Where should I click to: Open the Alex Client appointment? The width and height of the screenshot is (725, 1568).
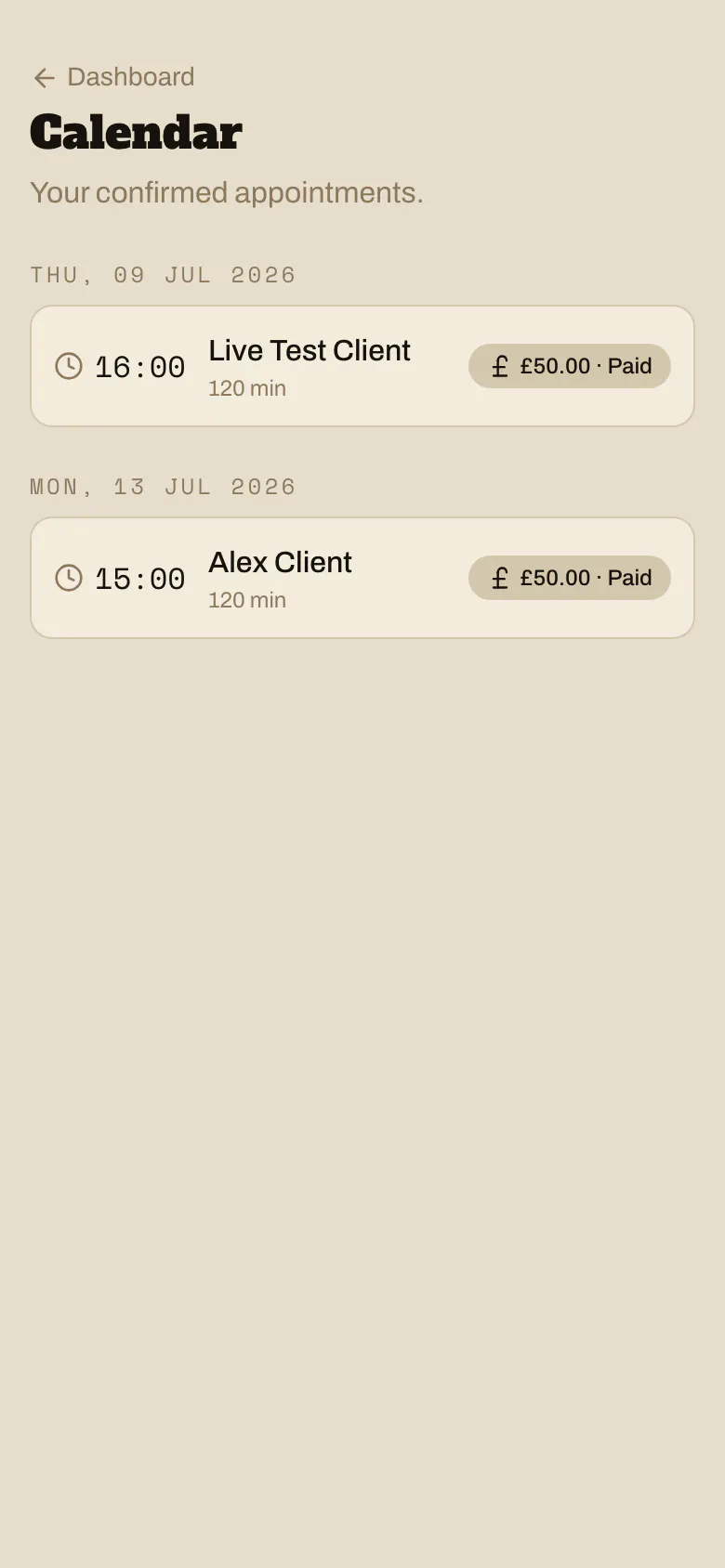[362, 578]
